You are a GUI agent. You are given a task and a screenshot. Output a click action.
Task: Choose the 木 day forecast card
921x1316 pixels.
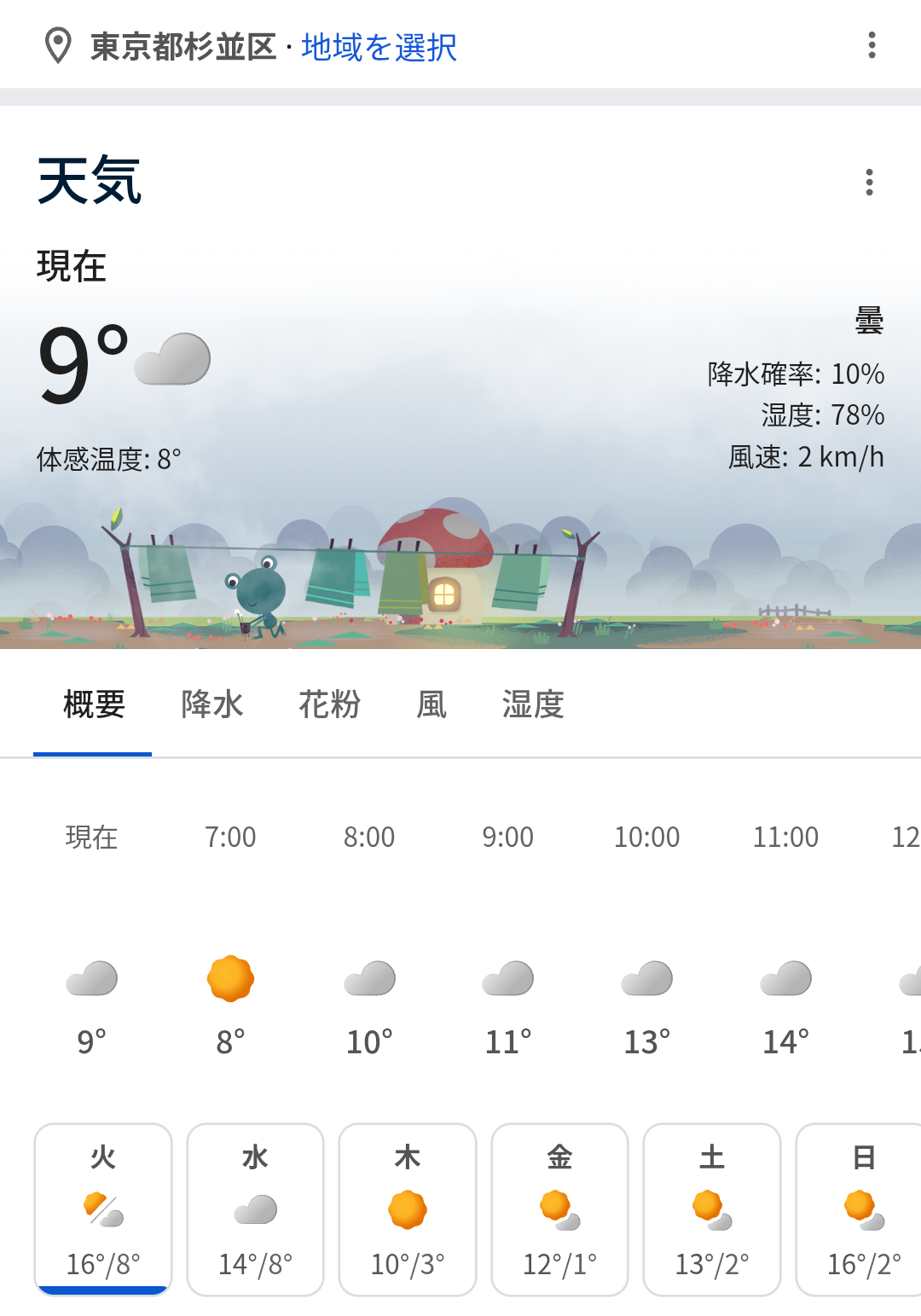[408, 1209]
